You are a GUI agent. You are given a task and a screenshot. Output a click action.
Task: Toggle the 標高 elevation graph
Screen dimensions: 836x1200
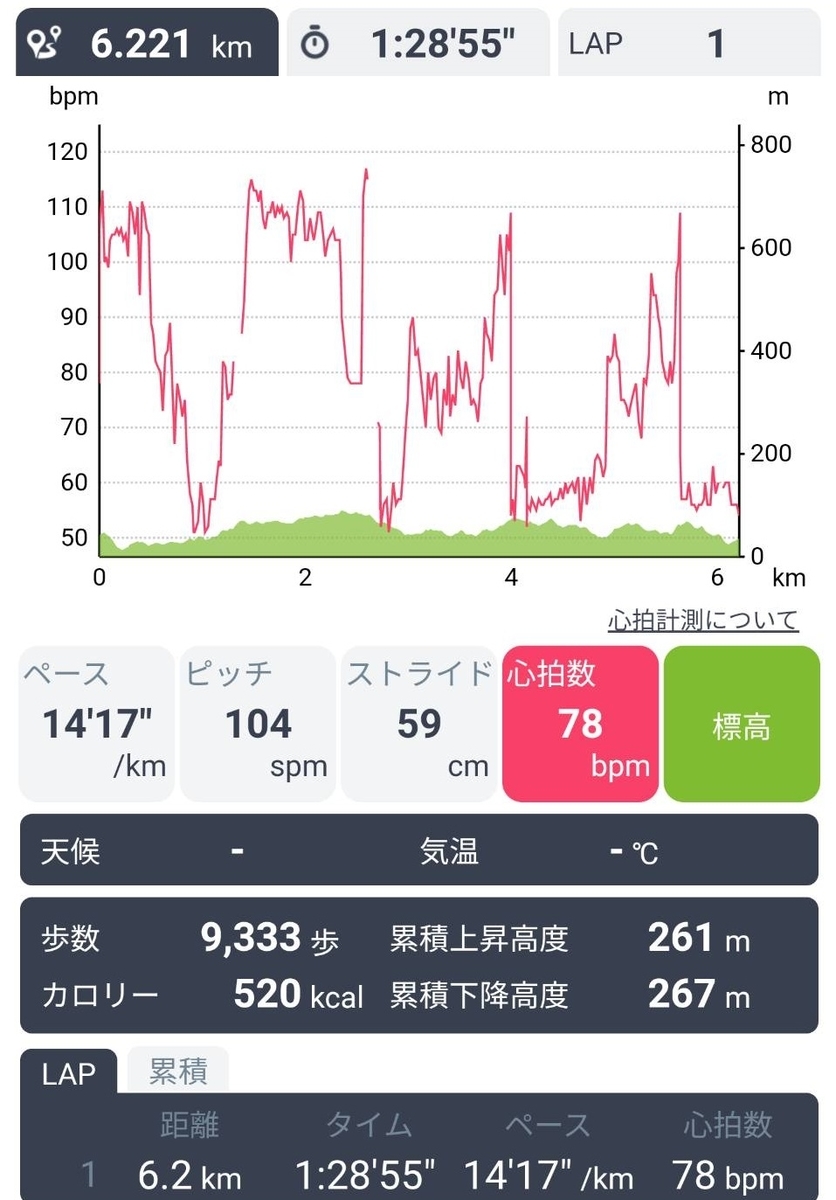tap(741, 723)
